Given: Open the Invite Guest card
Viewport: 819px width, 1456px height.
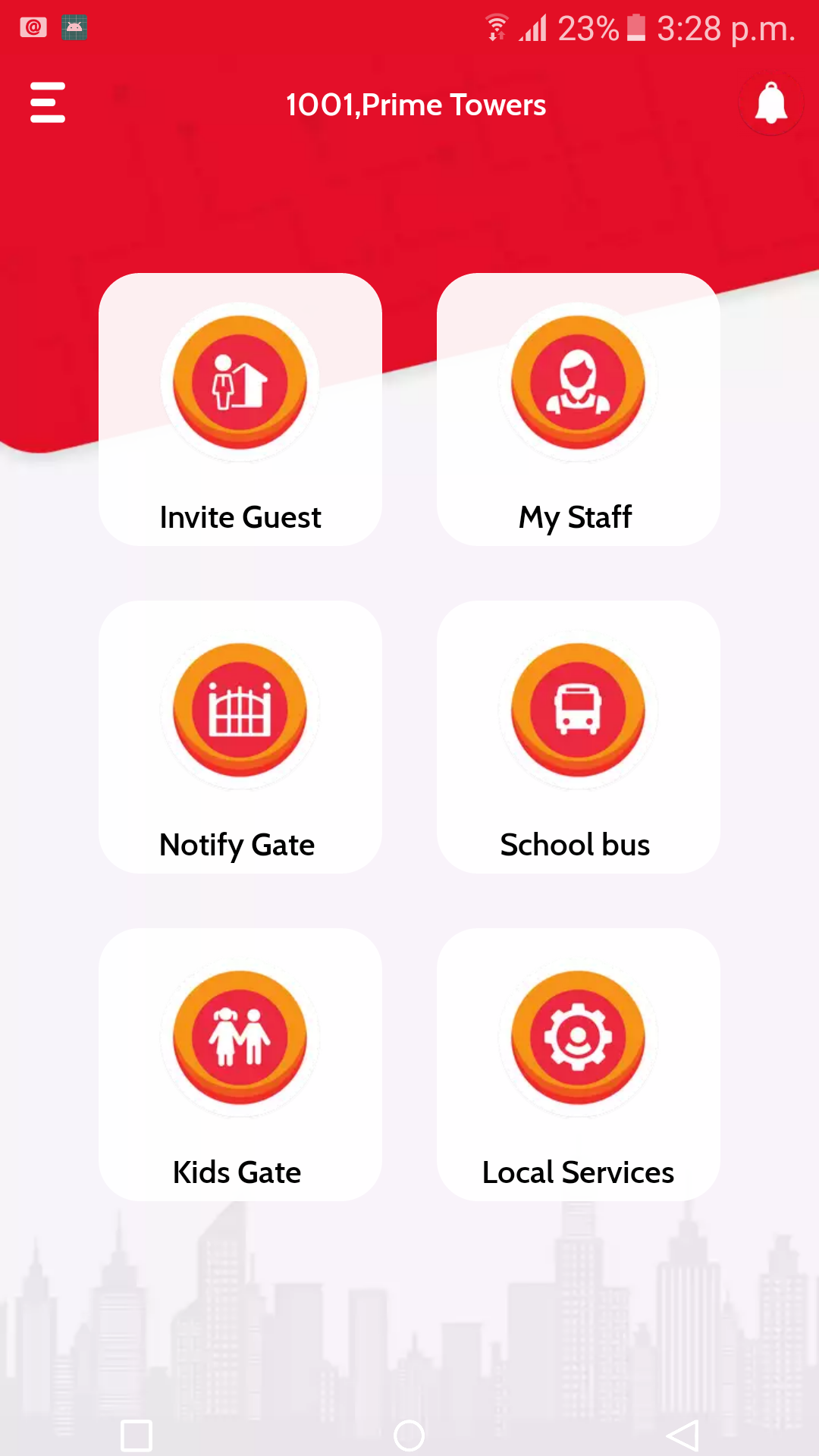Looking at the screenshot, I should tap(240, 409).
